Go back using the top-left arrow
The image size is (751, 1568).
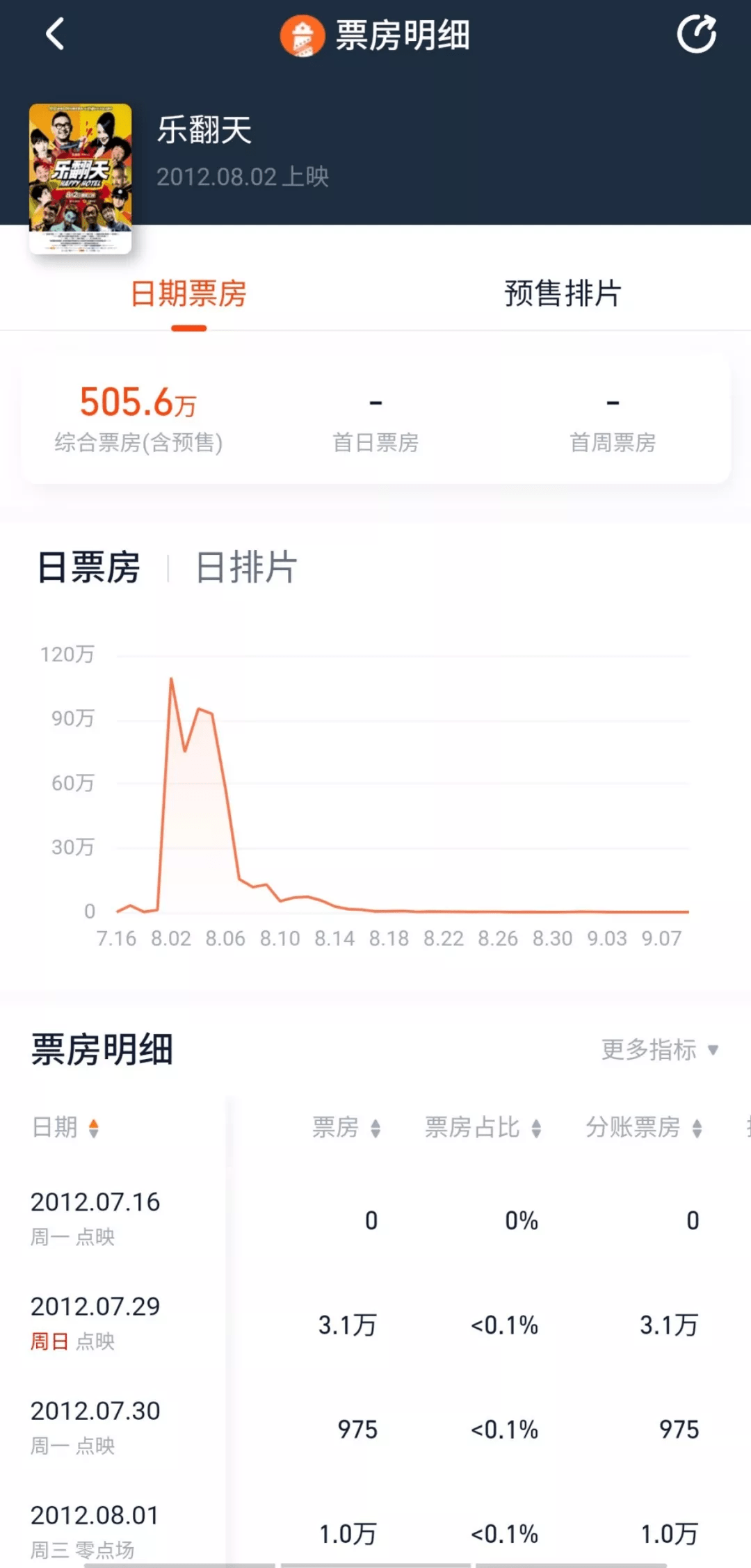click(x=55, y=34)
